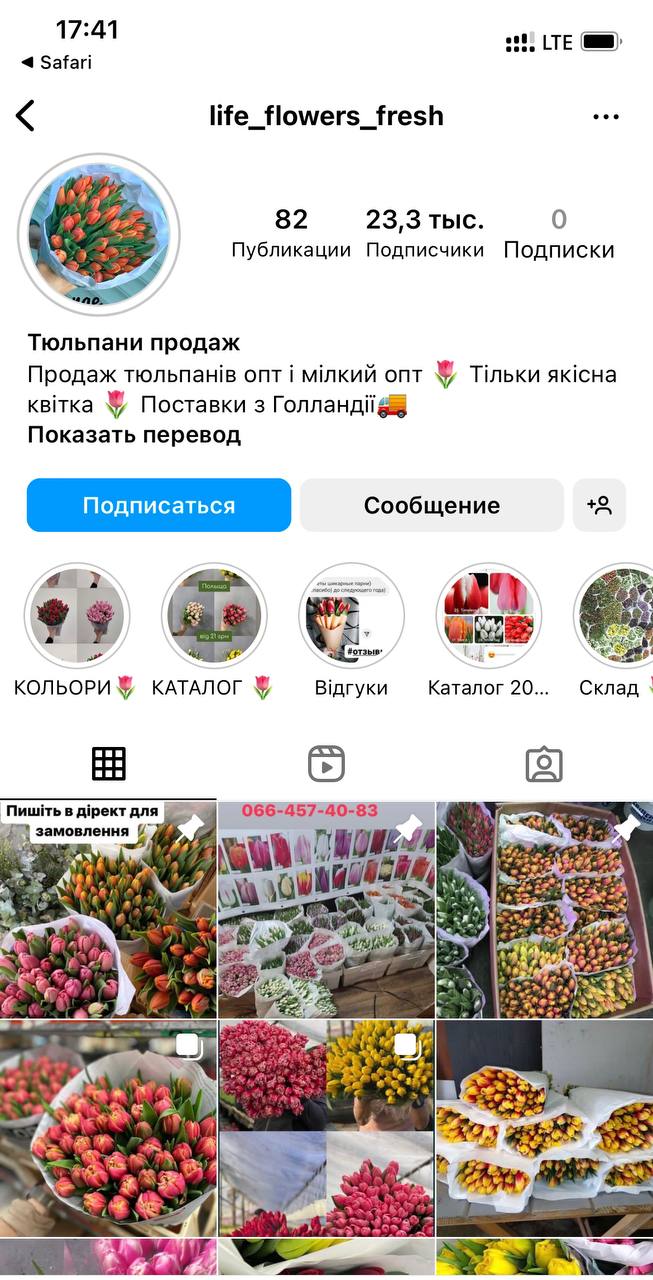The image size is (653, 1280).
Task: Open the 23,3 тыс. Подписчики list
Action: (425, 234)
